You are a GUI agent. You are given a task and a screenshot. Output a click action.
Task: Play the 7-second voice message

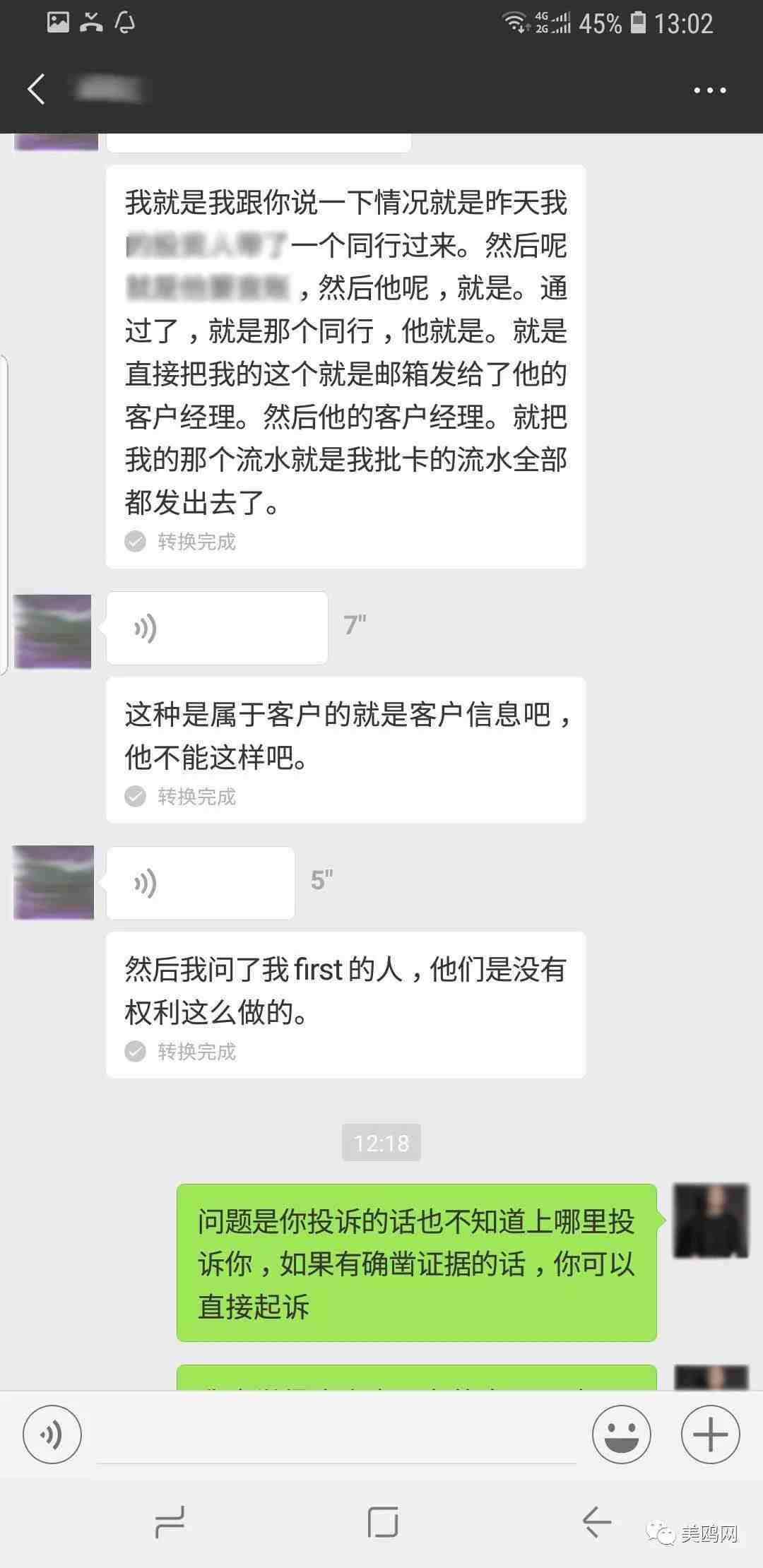(x=216, y=628)
